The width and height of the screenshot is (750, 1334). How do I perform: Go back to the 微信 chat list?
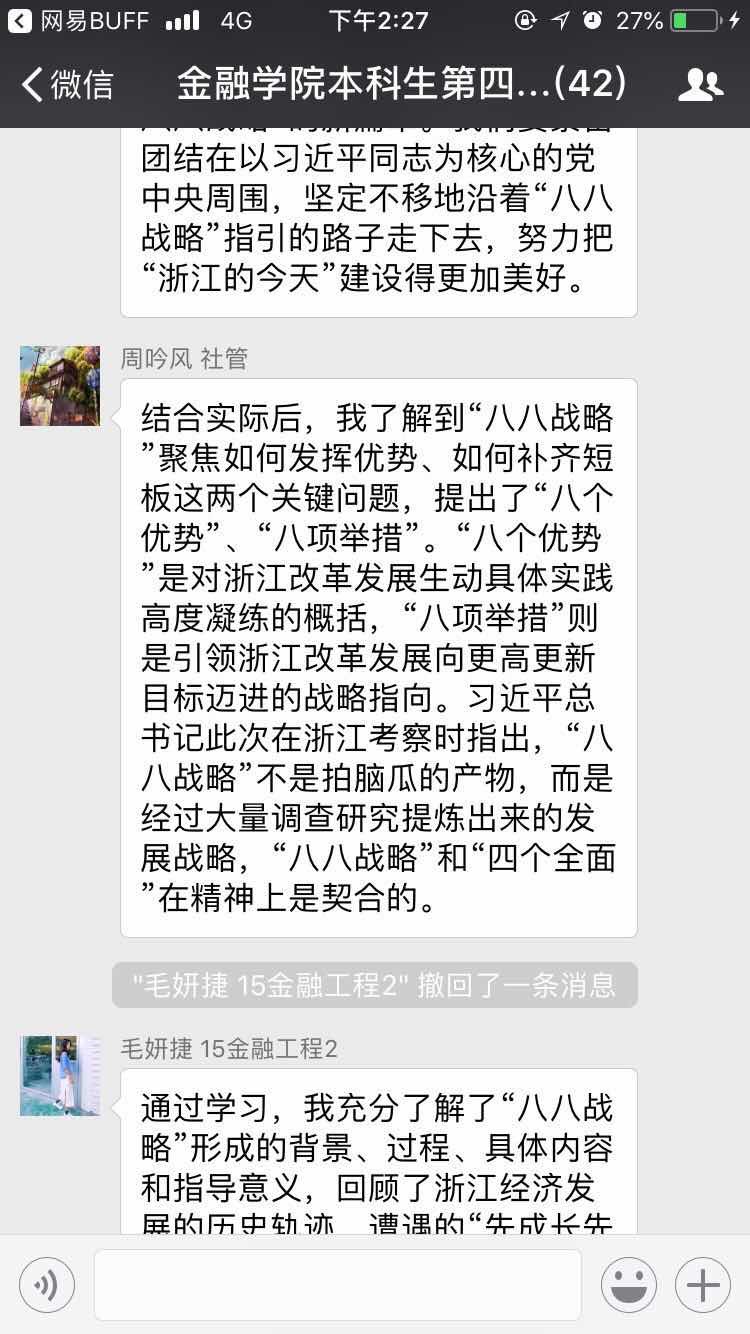(68, 85)
